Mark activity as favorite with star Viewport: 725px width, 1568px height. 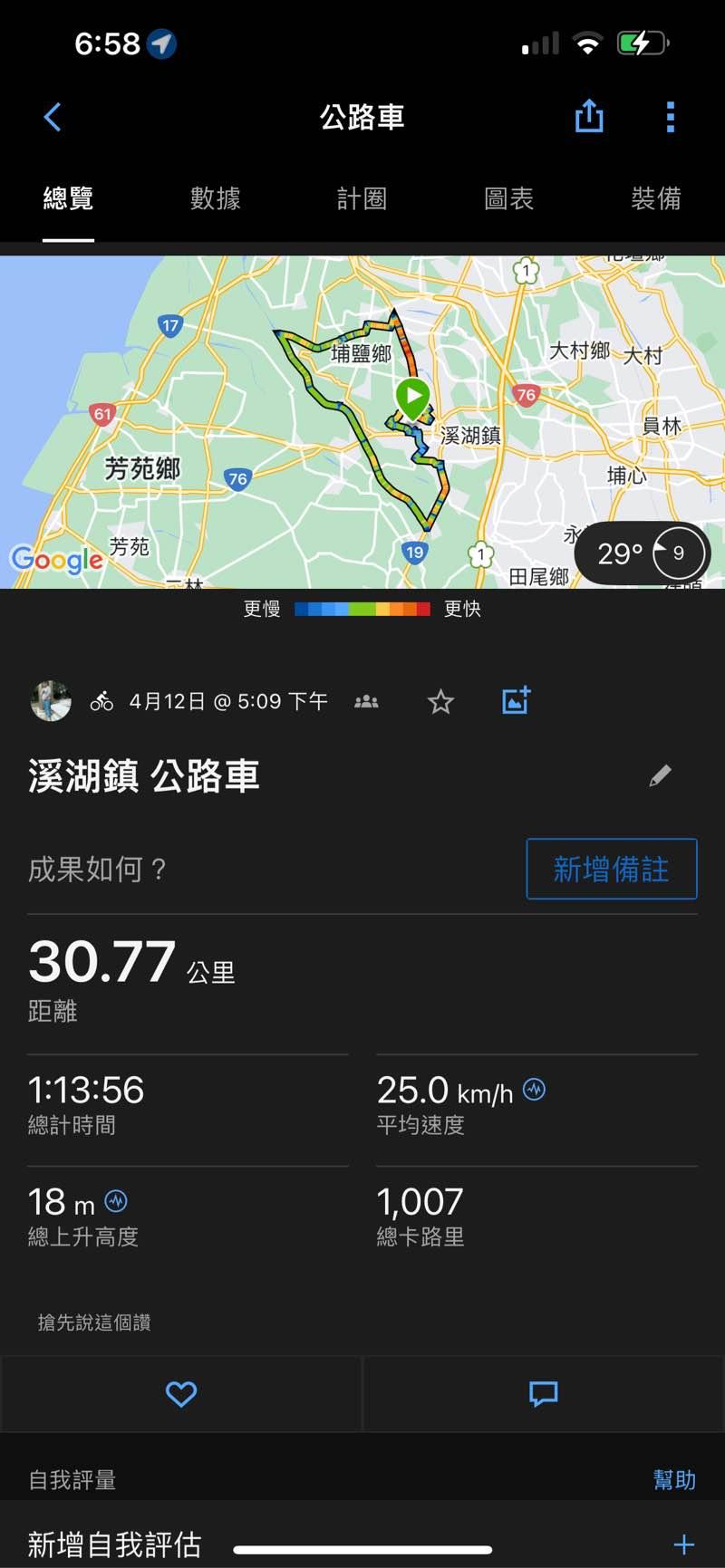point(440,701)
